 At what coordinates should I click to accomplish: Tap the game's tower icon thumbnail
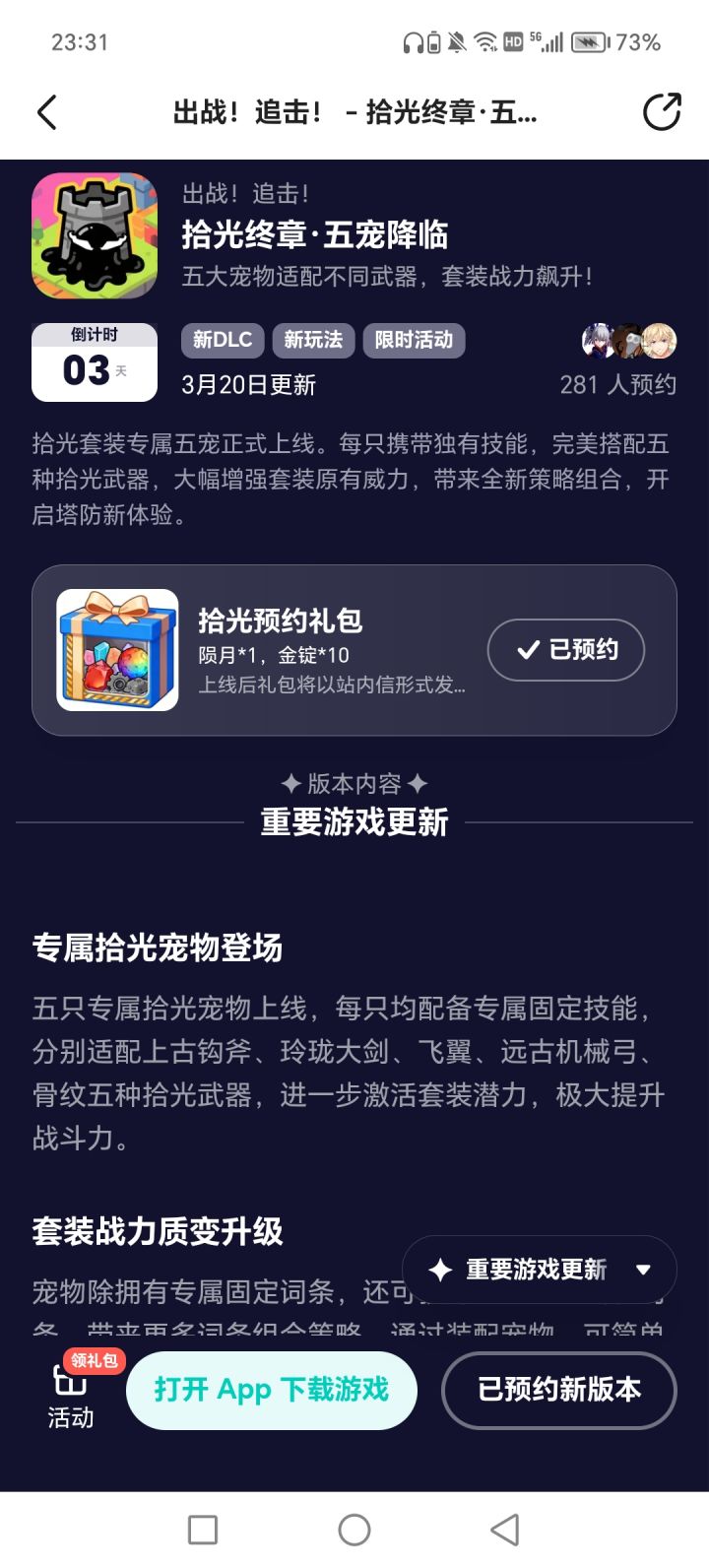point(95,233)
